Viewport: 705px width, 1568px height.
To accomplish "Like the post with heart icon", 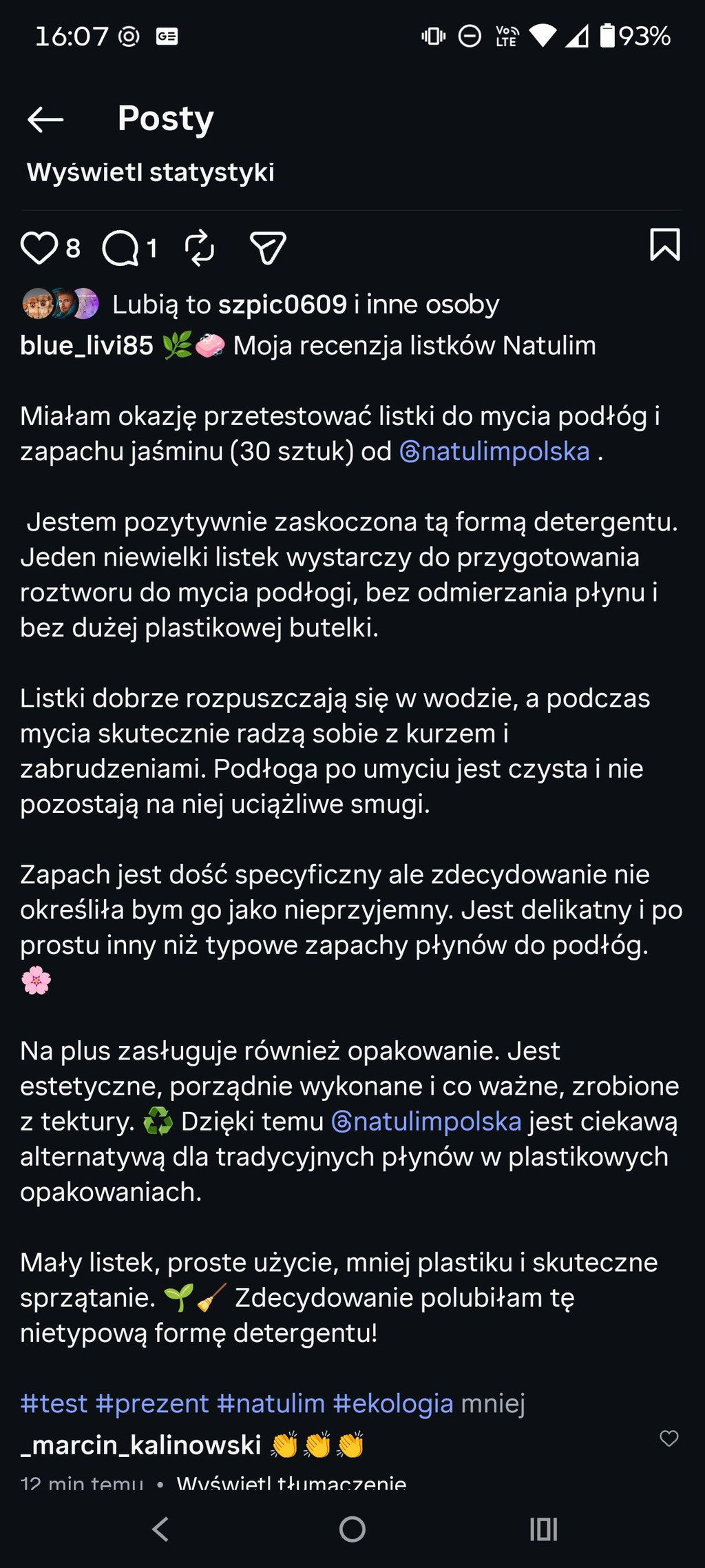I will click(39, 248).
